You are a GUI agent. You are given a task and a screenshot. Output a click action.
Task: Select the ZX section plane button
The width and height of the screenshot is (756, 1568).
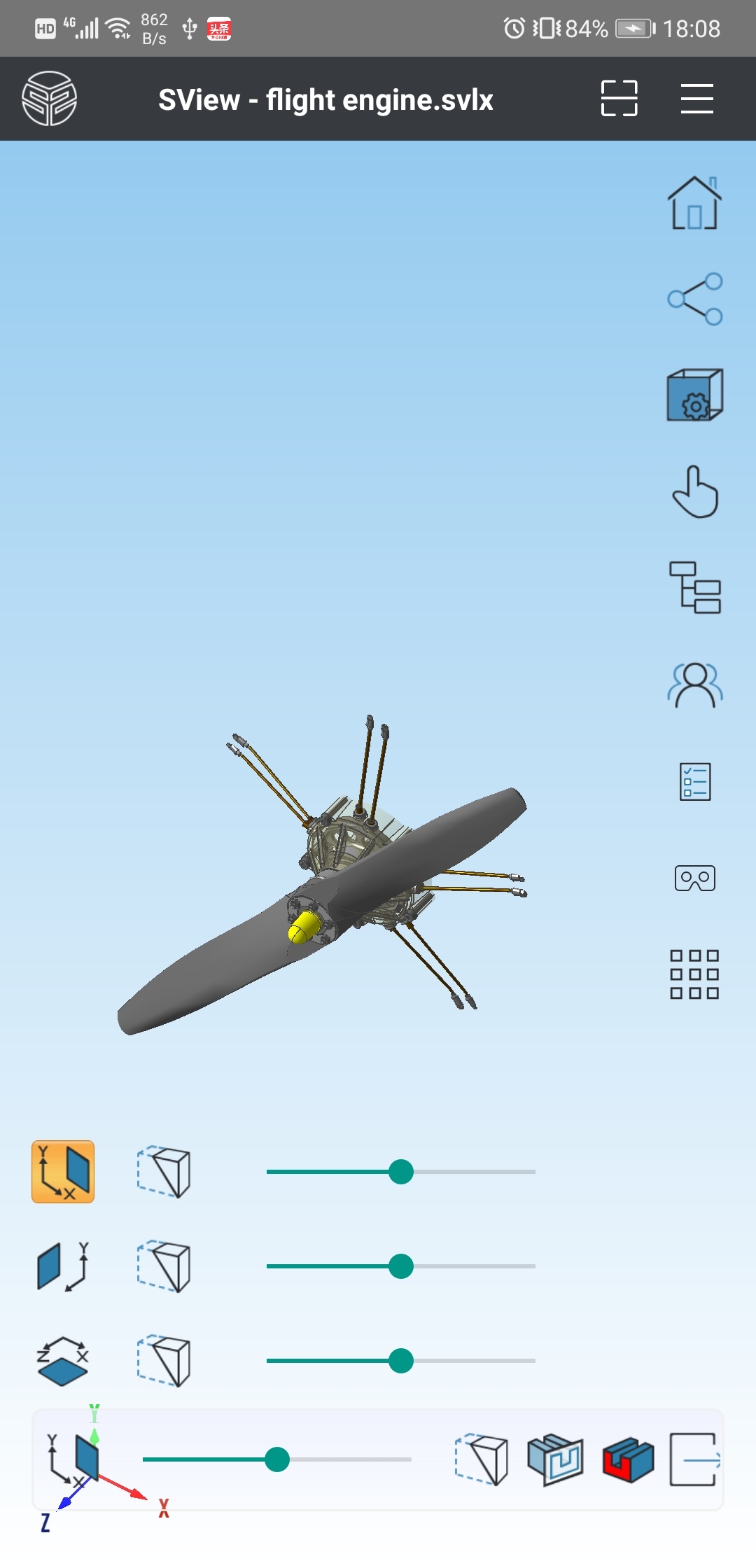coord(63,1361)
